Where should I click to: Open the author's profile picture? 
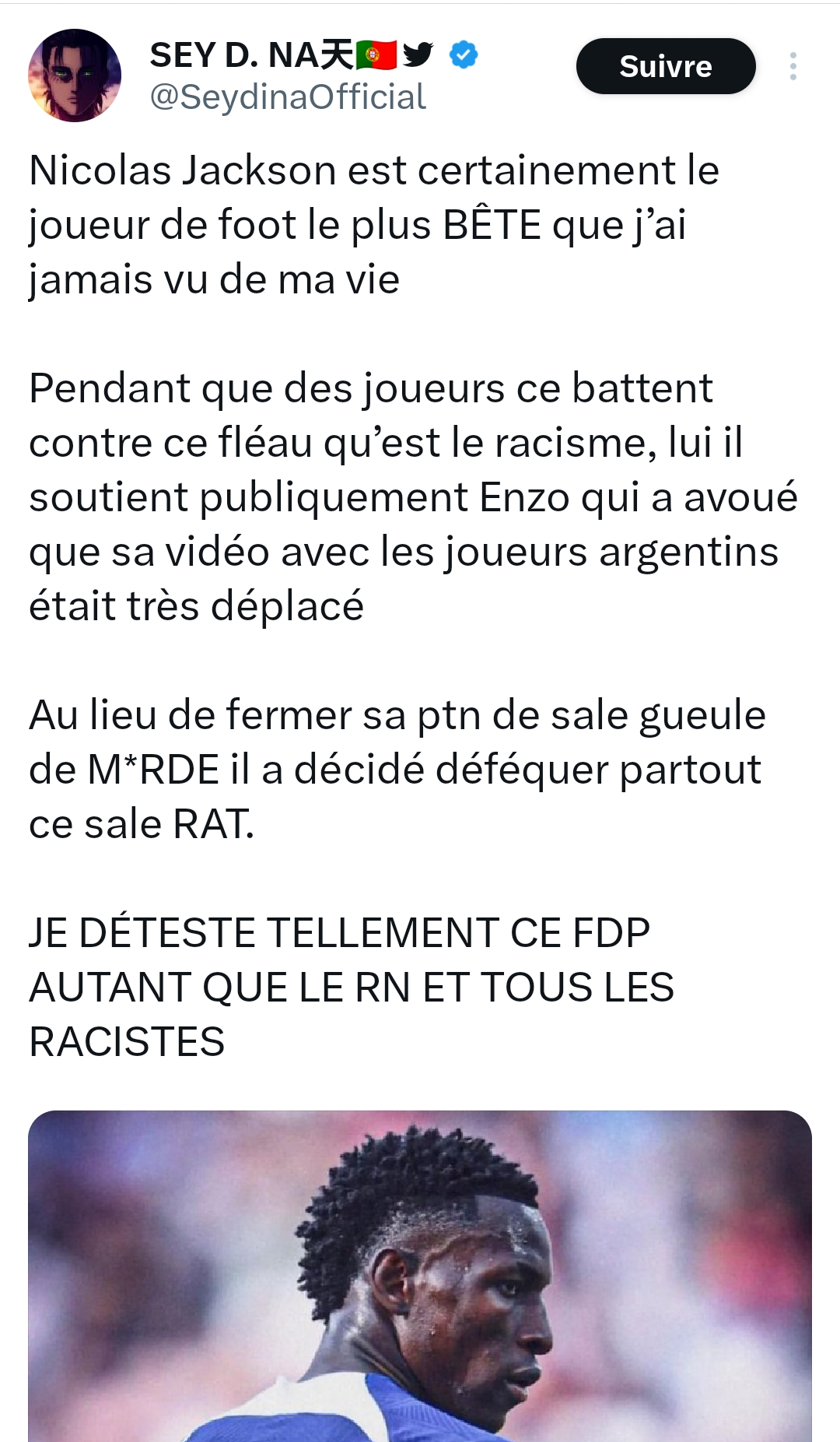75,75
